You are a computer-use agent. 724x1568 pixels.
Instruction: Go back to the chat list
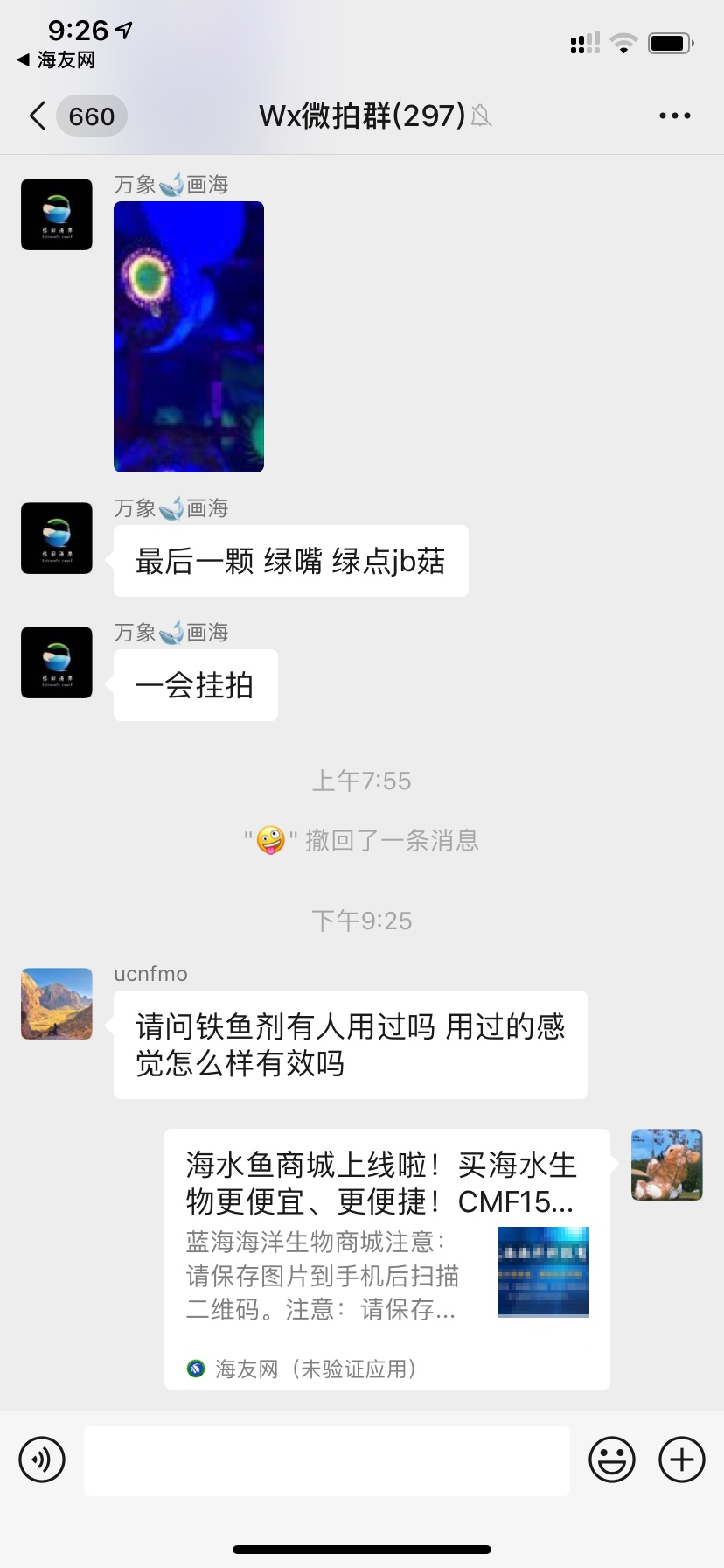pos(38,115)
